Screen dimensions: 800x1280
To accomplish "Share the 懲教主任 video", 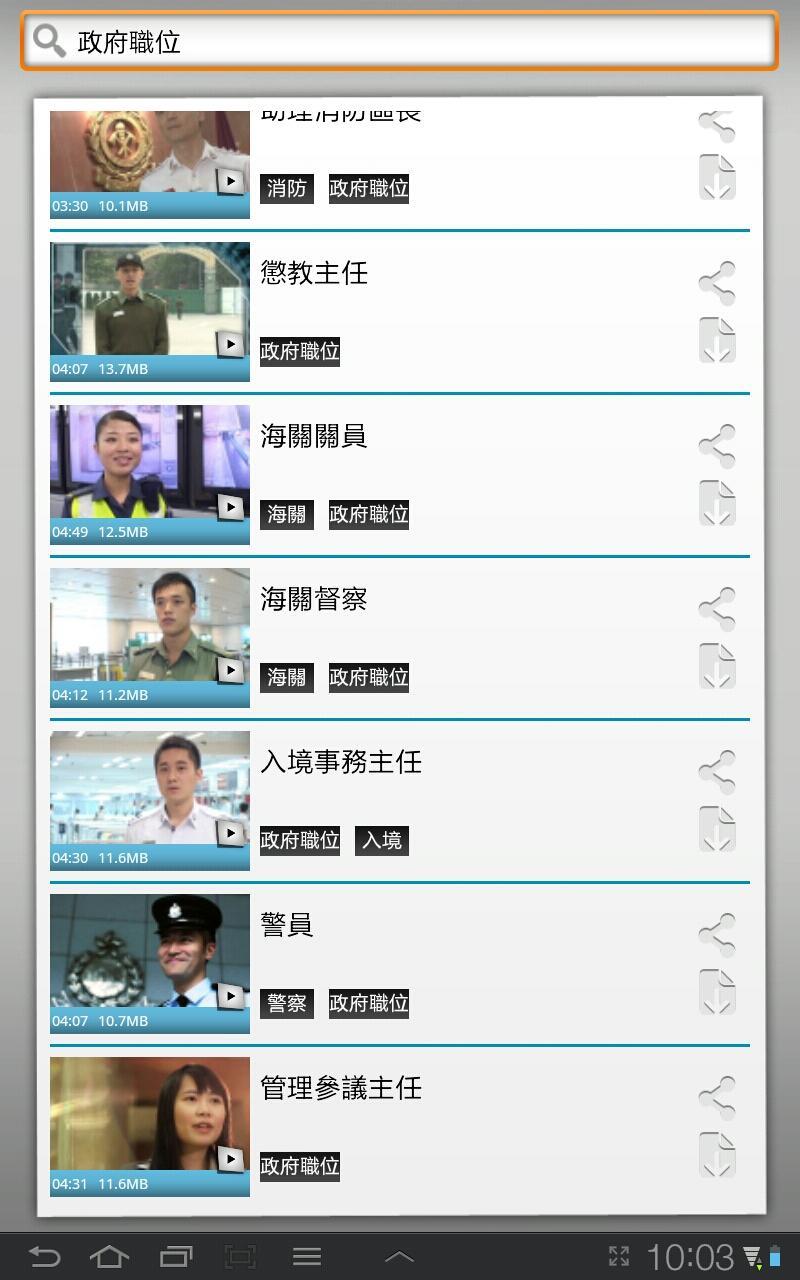I will [x=717, y=282].
